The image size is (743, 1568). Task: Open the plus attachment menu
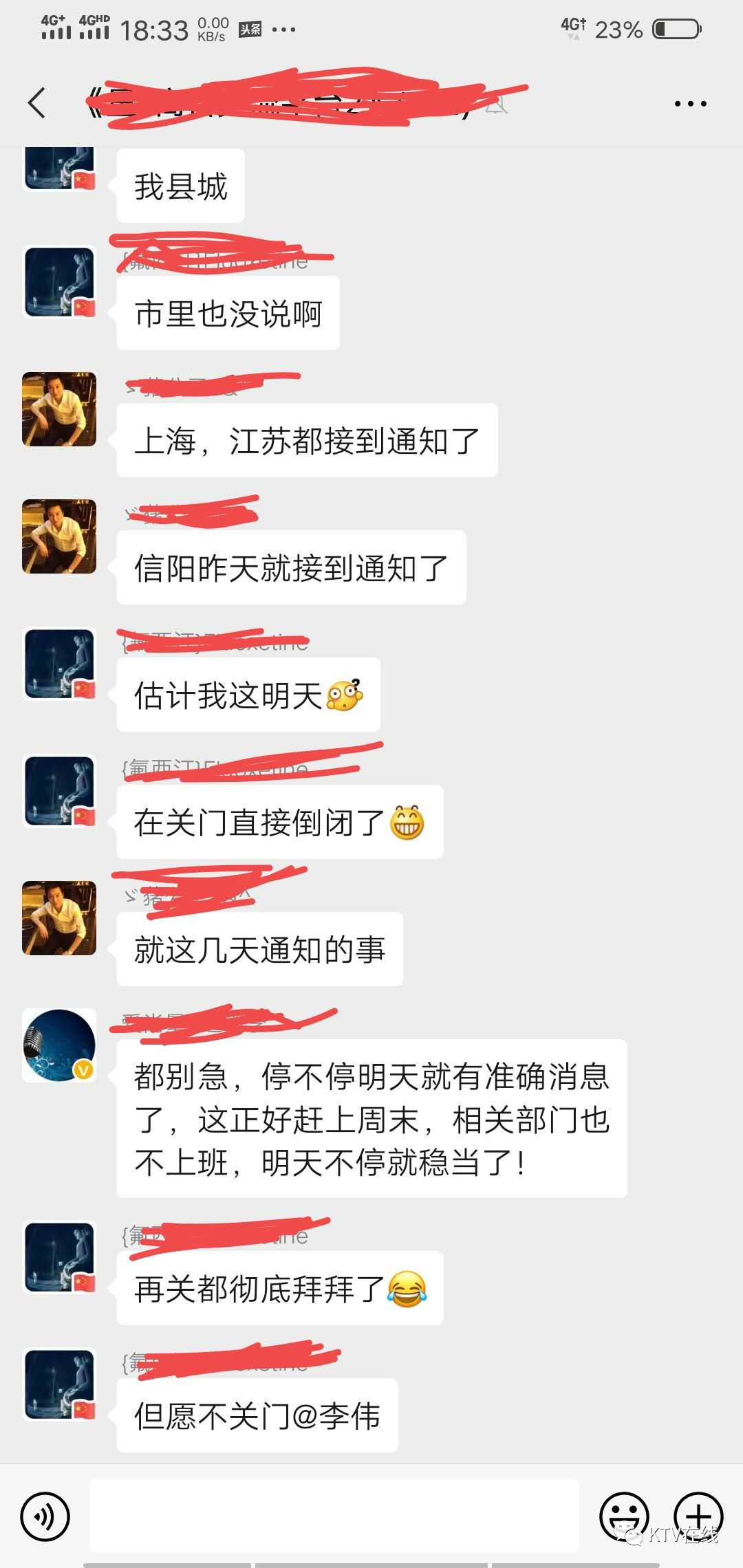point(698,1516)
